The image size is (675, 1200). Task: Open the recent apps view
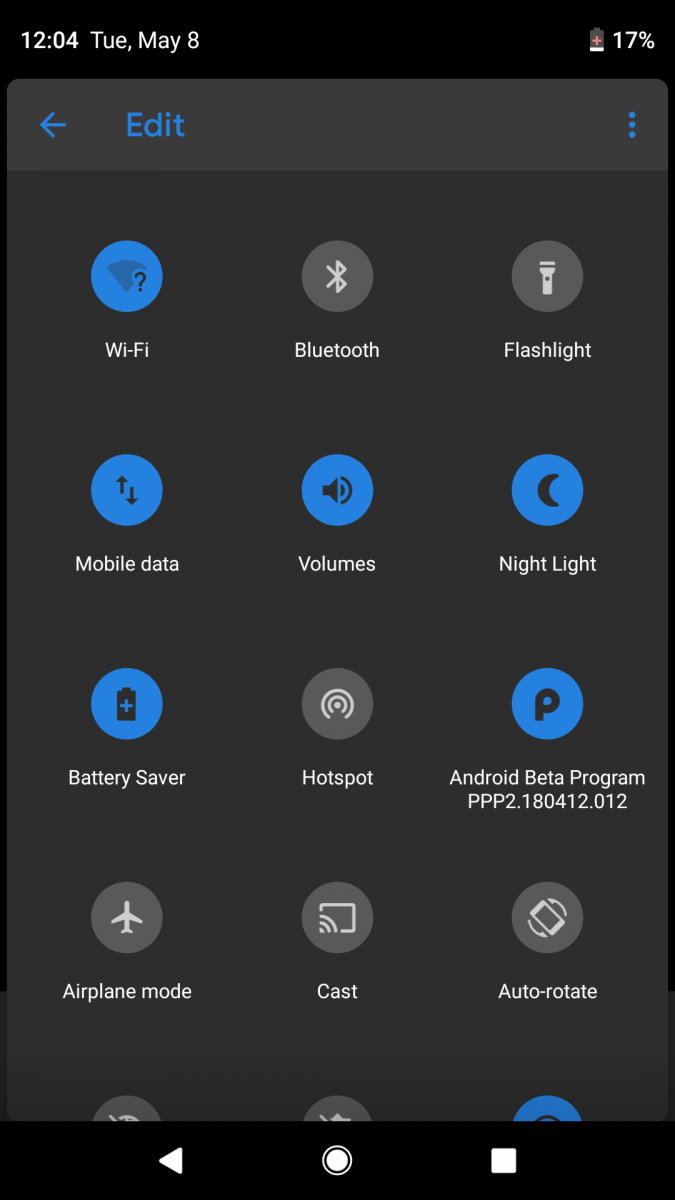coord(503,1160)
